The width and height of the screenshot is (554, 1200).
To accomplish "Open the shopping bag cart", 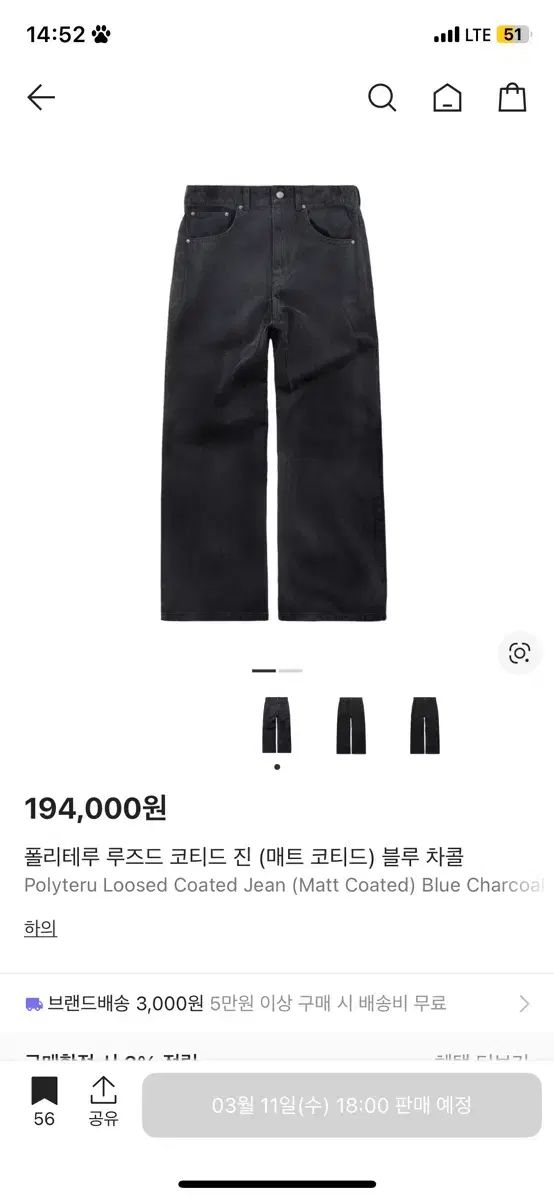I will 512,97.
